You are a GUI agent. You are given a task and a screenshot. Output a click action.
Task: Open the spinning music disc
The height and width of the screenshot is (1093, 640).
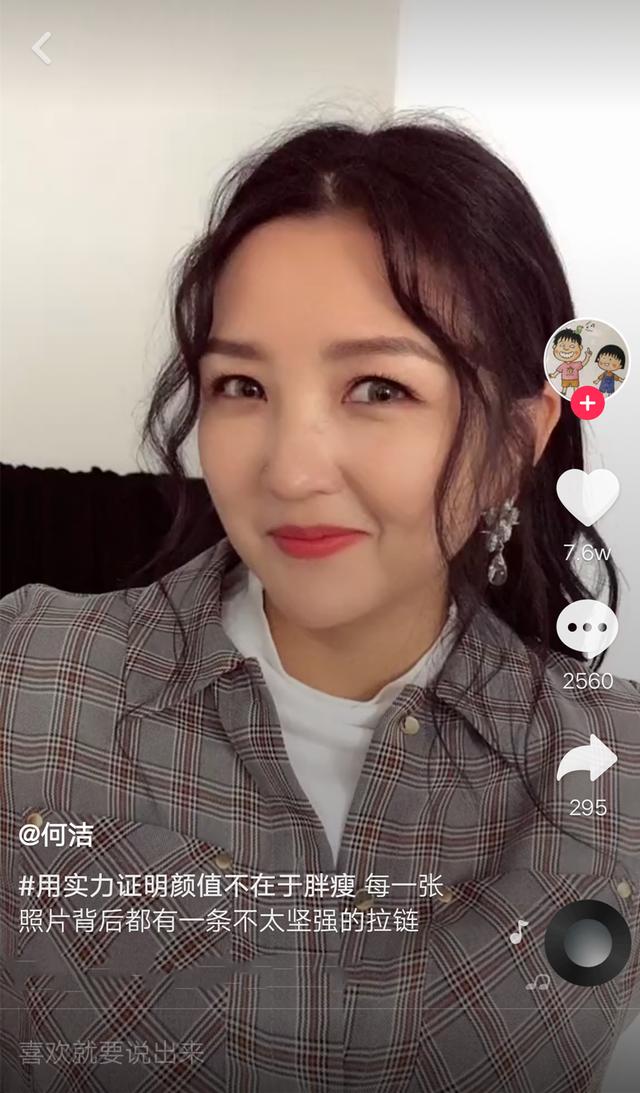[x=587, y=942]
